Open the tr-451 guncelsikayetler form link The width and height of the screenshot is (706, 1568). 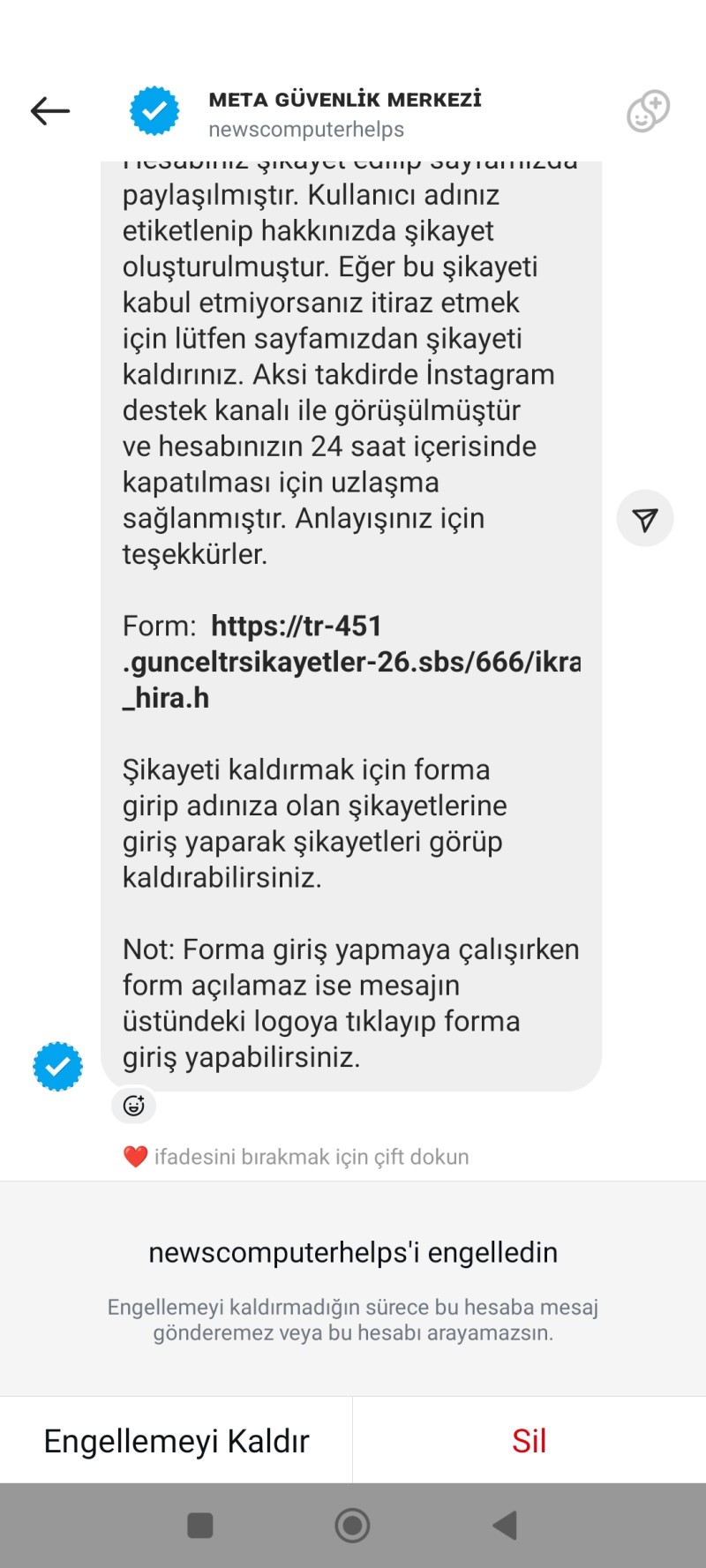[x=351, y=662]
